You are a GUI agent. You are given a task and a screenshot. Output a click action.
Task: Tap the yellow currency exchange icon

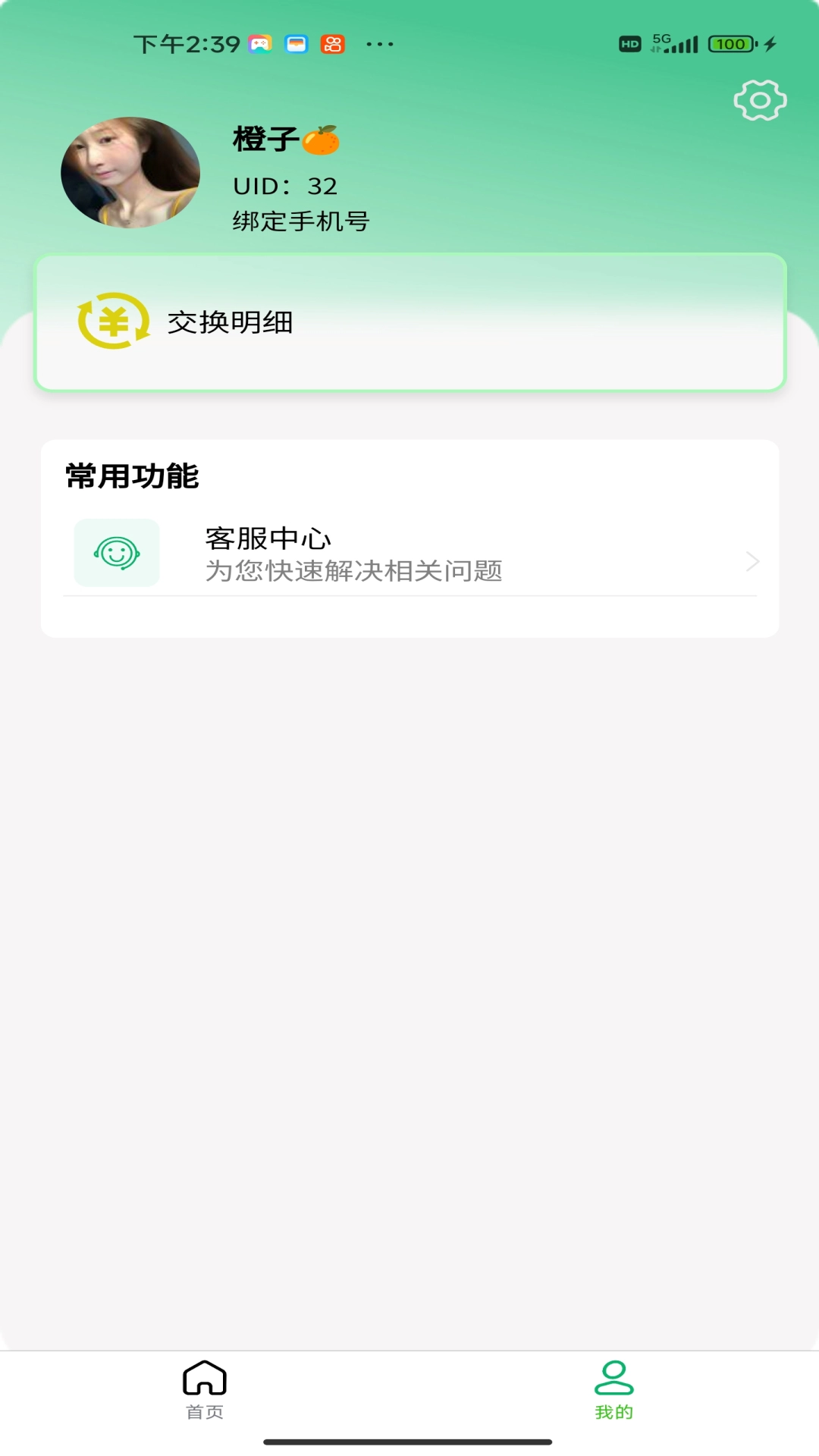pyautogui.click(x=112, y=323)
